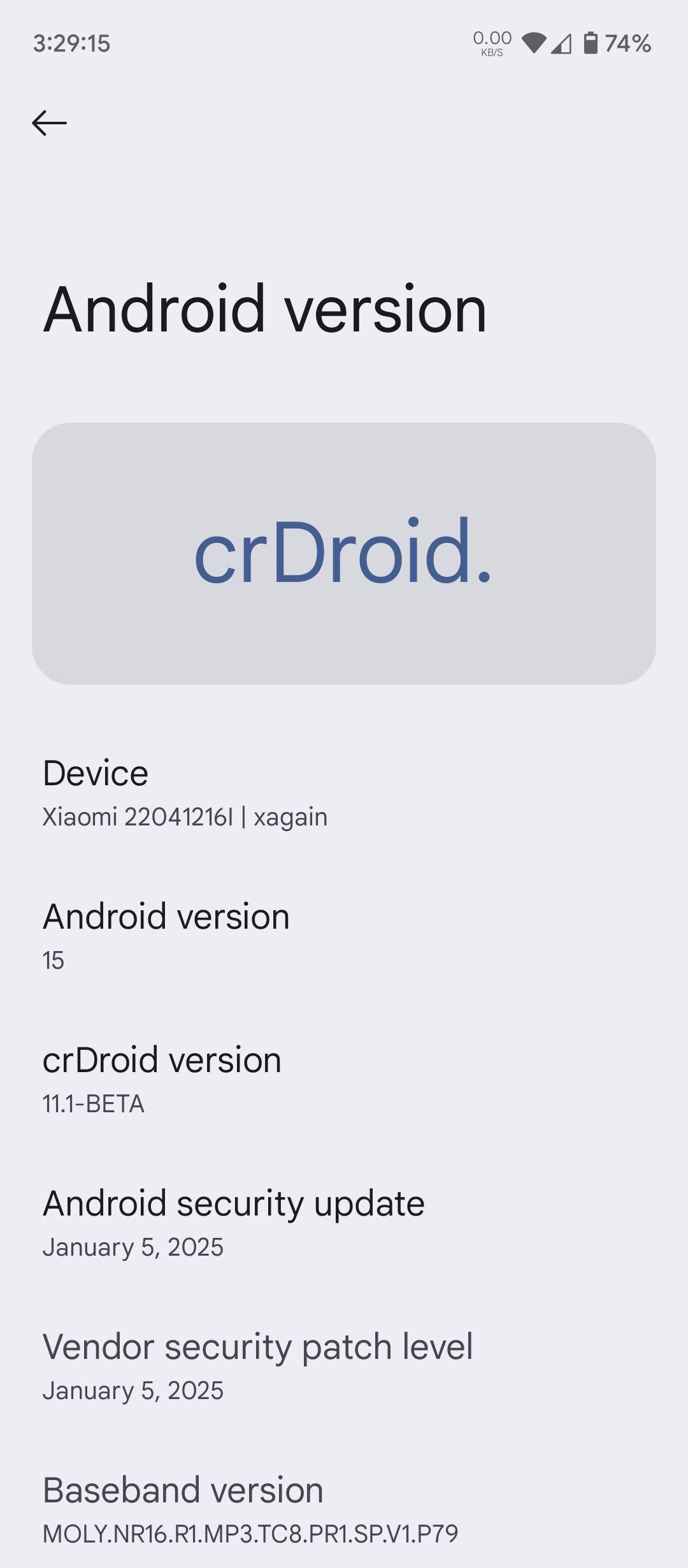This screenshot has height=1568, width=688.
Task: Select the crDroid version 11.1-BETA row
Action: click(x=344, y=1080)
